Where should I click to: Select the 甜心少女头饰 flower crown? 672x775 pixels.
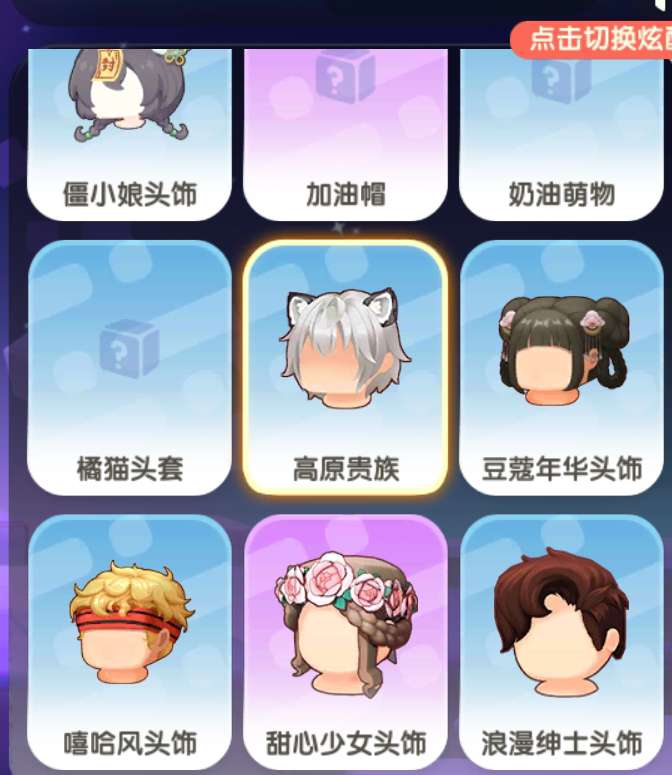345,642
